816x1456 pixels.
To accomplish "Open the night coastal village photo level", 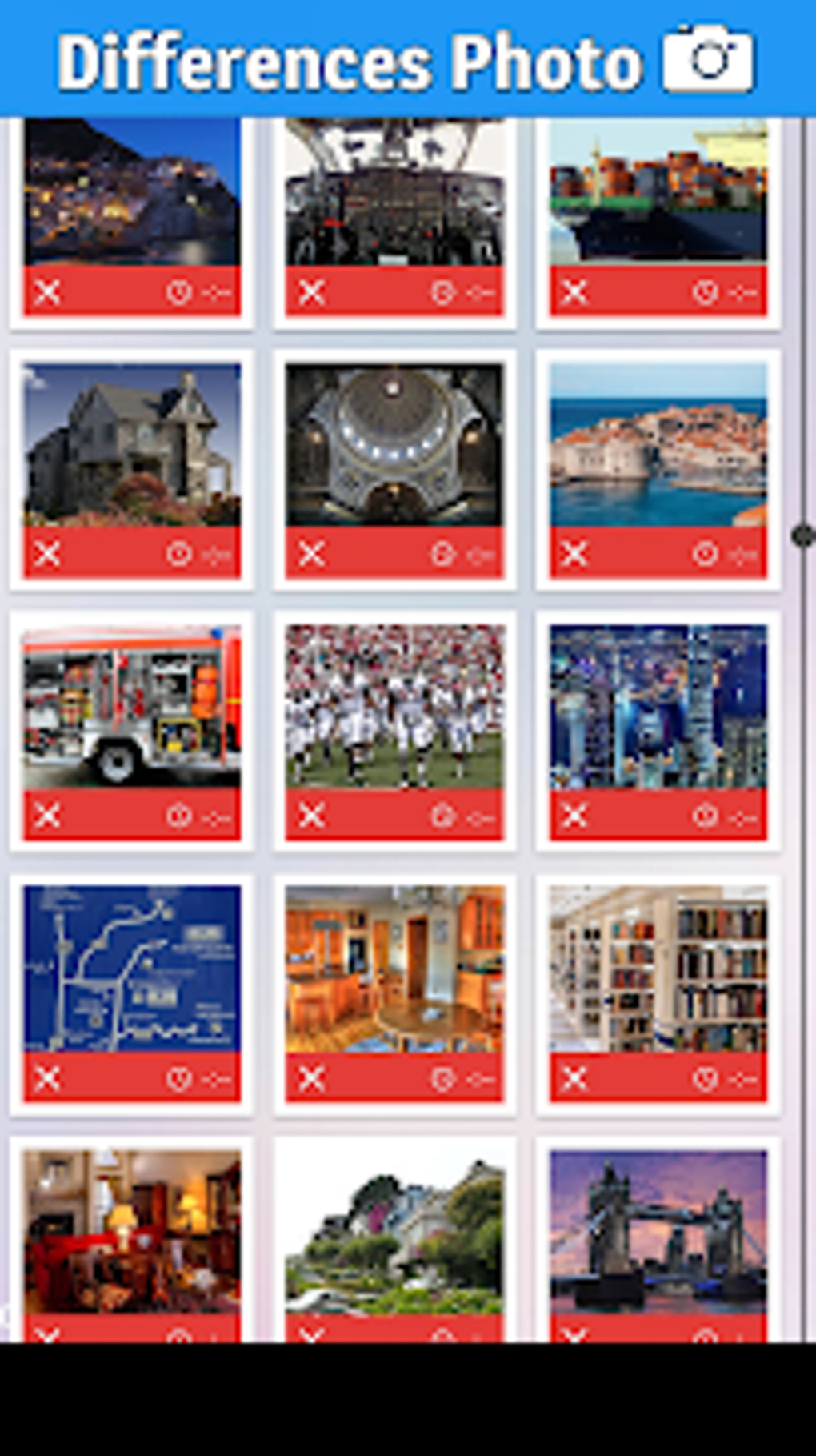I will click(x=132, y=192).
